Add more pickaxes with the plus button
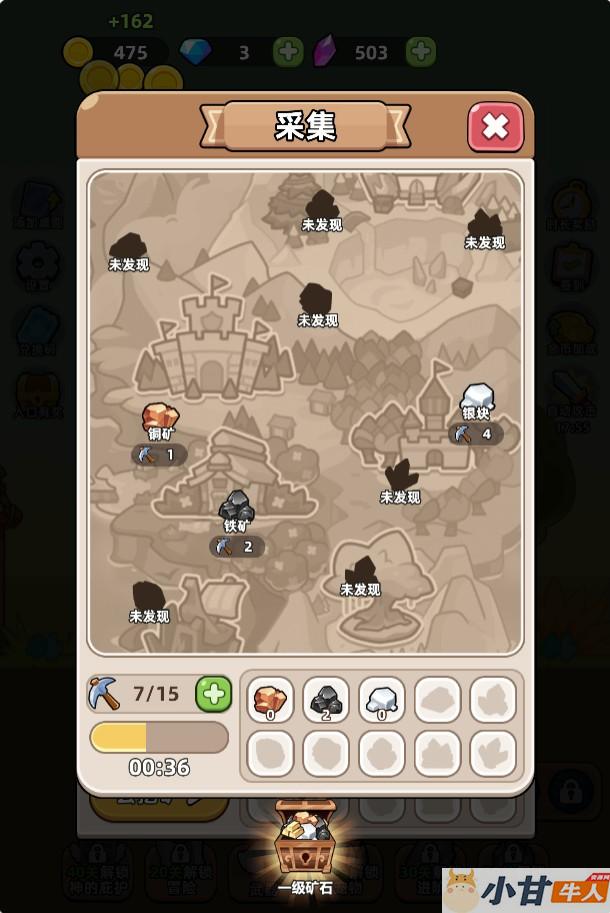The image size is (610, 913). 213,693
